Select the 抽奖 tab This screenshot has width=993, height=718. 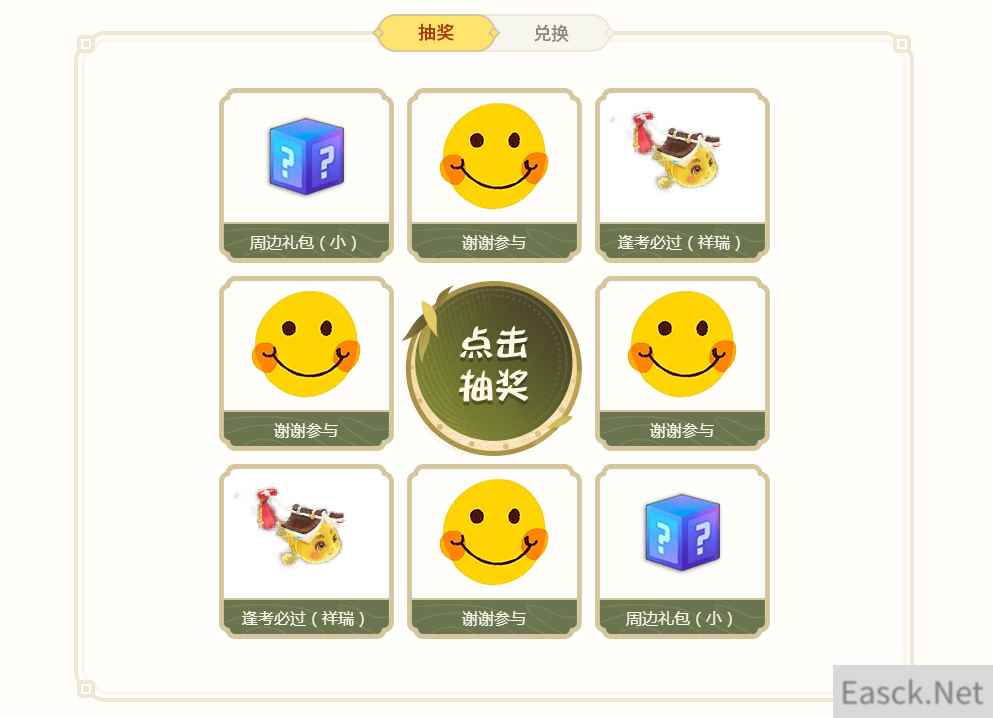click(436, 33)
